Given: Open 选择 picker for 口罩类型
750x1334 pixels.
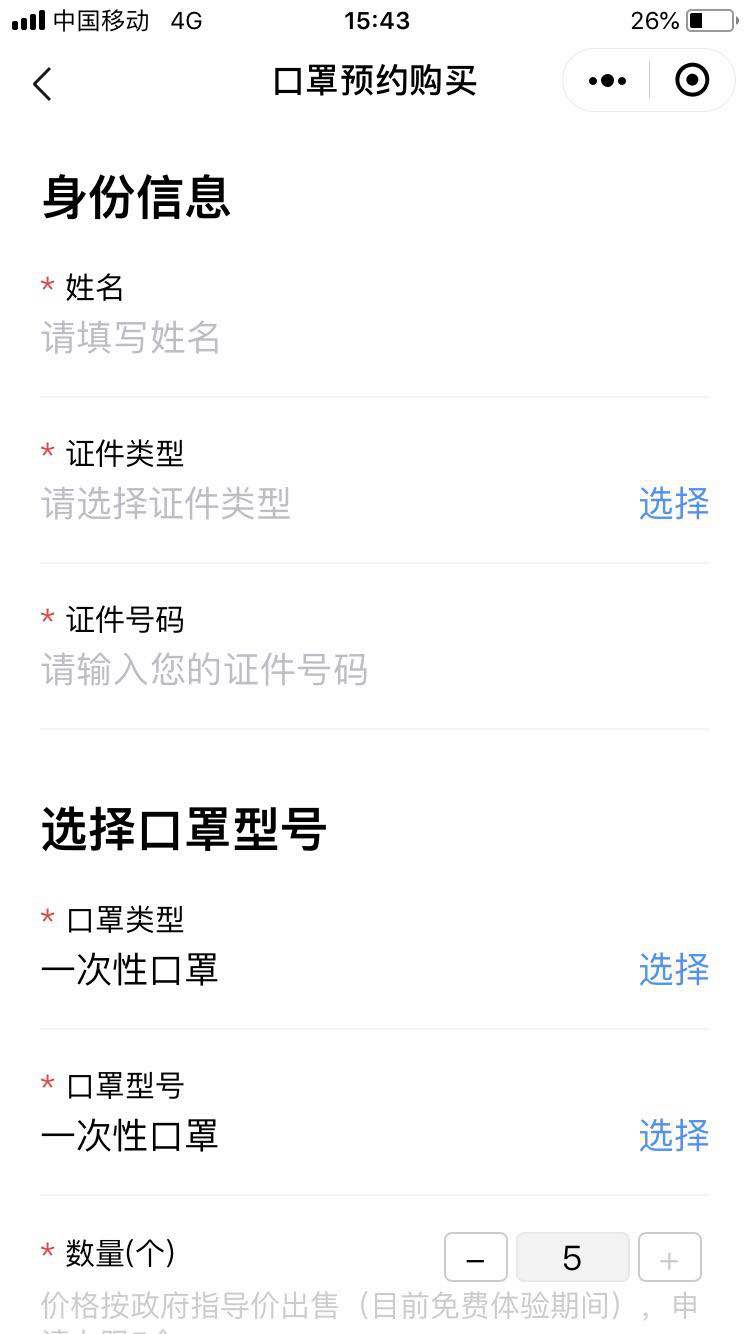Looking at the screenshot, I should point(673,970).
